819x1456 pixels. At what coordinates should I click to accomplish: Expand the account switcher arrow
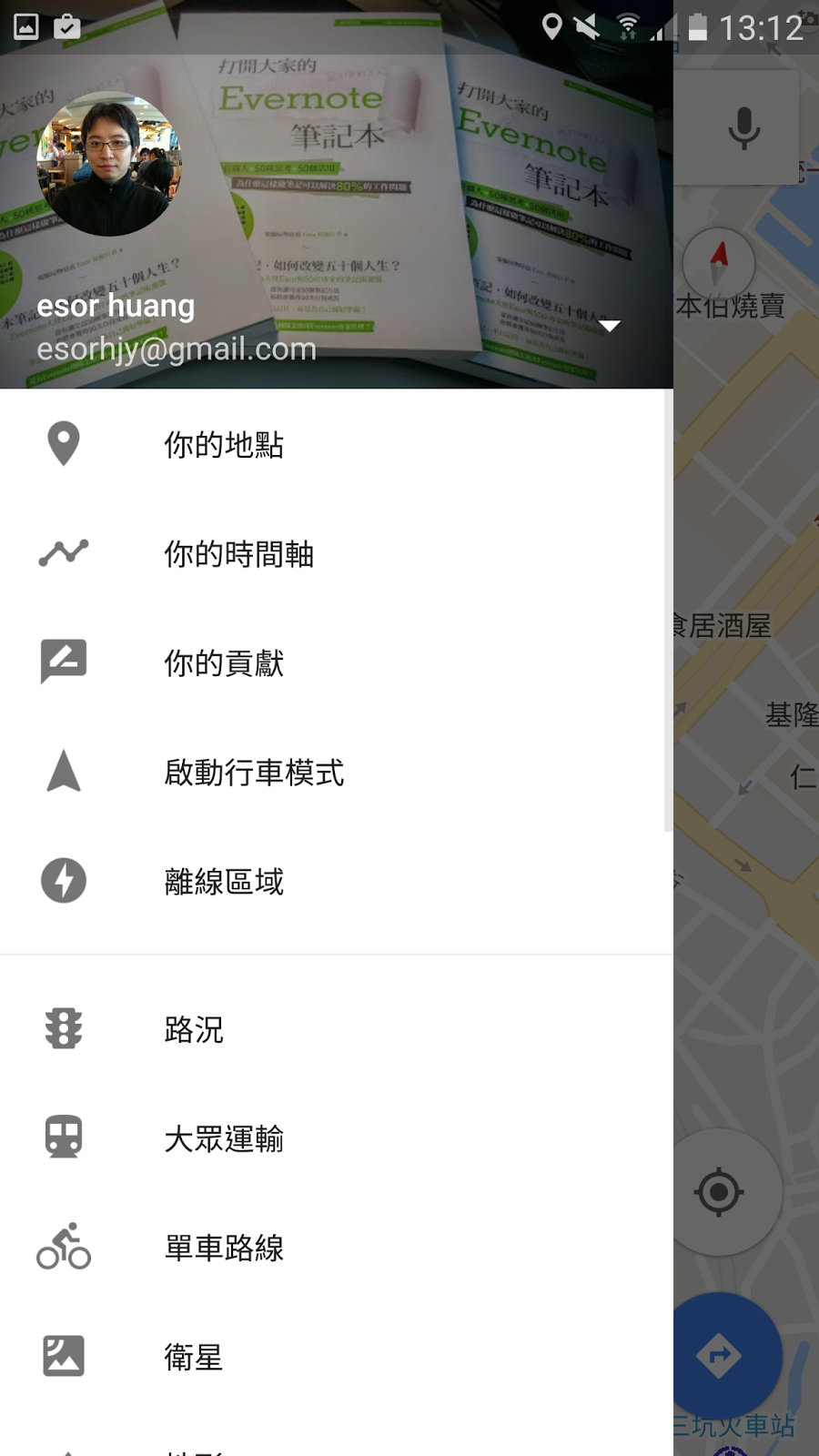tap(610, 325)
